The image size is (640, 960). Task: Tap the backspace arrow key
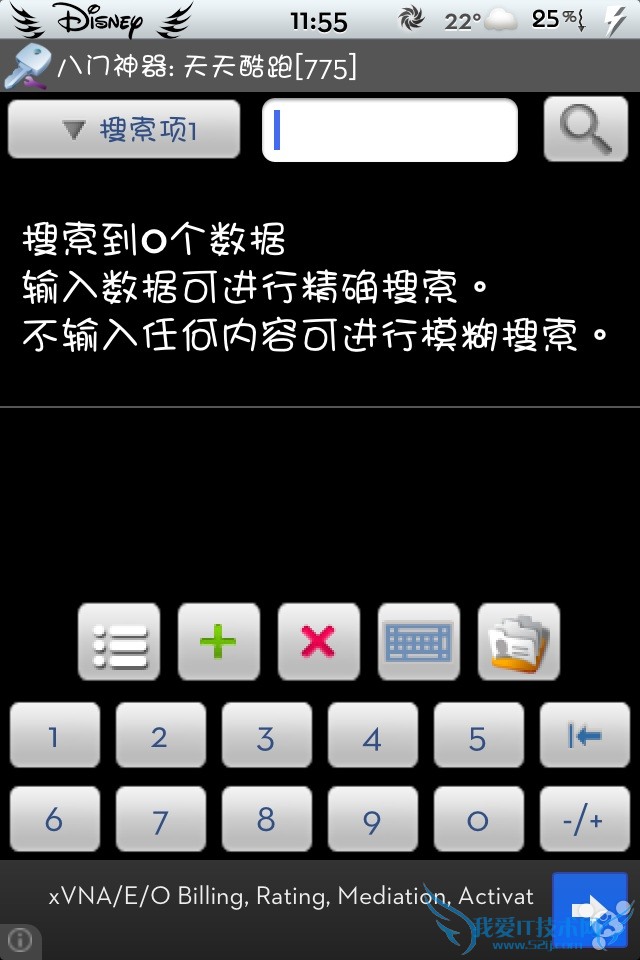[584, 738]
